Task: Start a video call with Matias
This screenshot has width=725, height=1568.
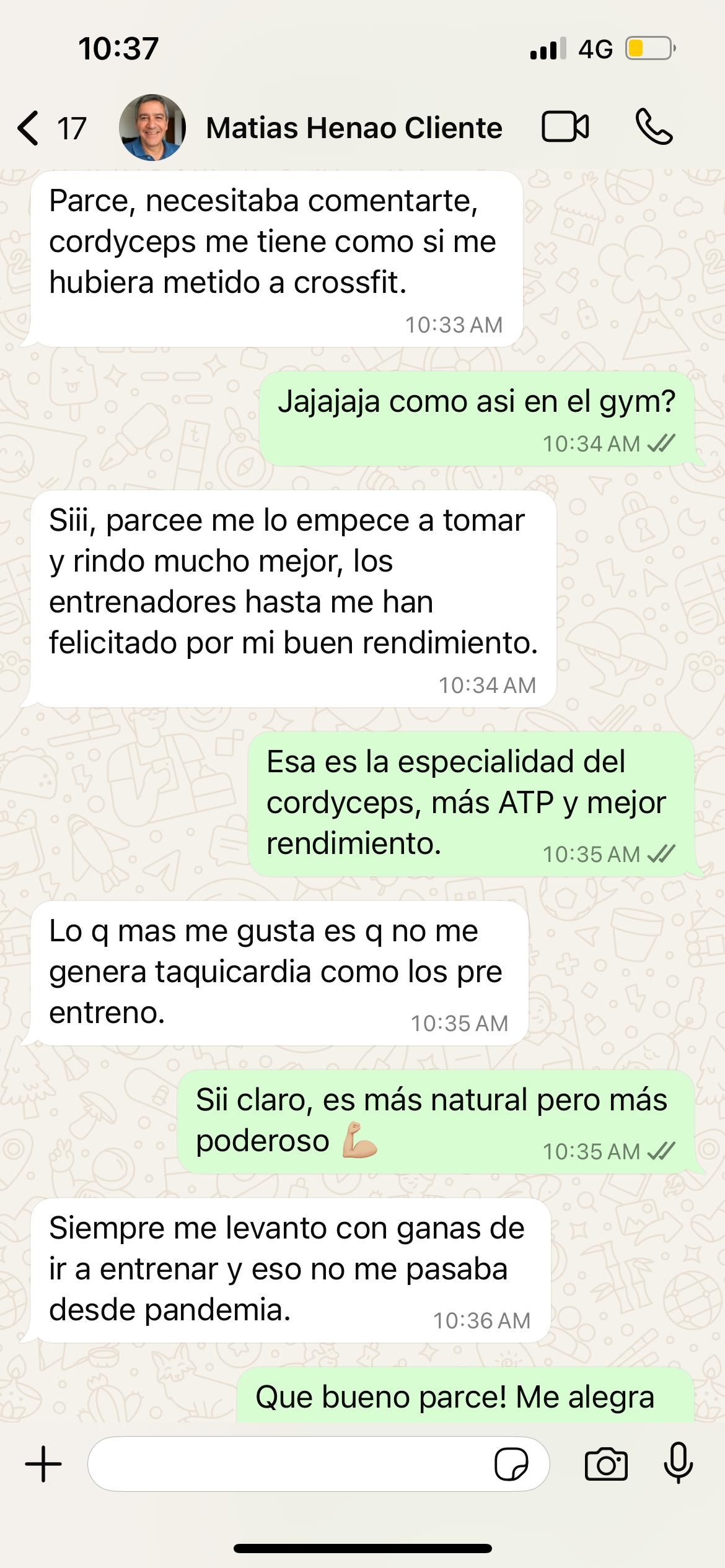Action: [x=565, y=128]
